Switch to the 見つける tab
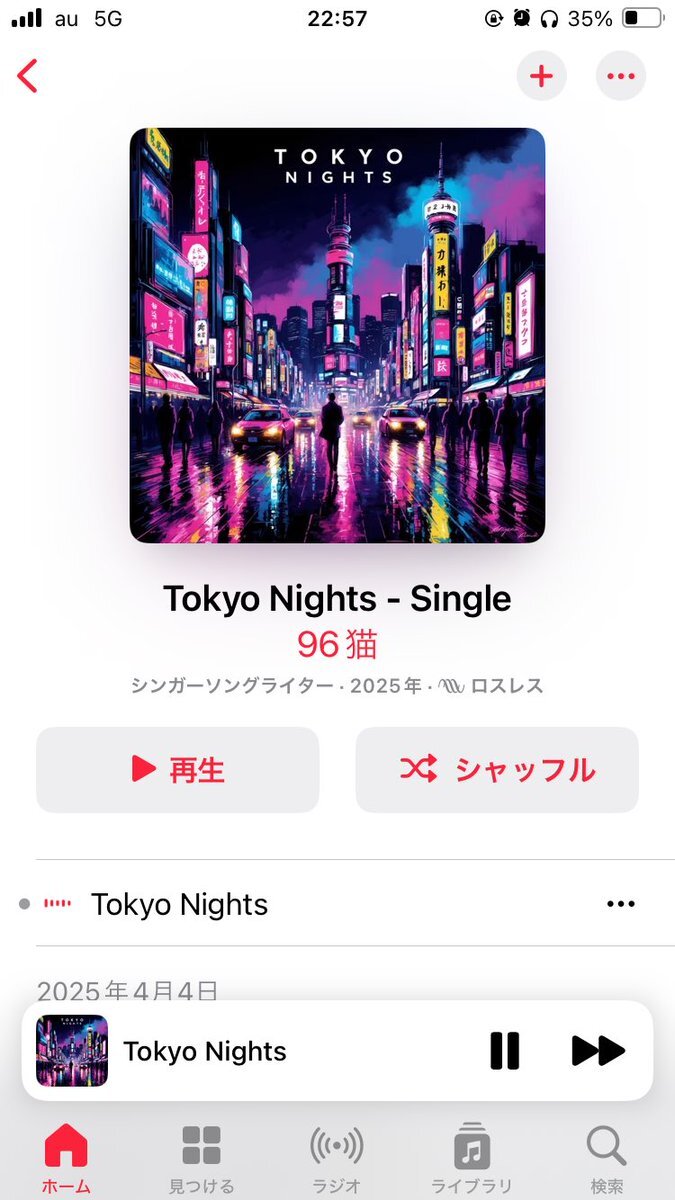 [x=201, y=1158]
